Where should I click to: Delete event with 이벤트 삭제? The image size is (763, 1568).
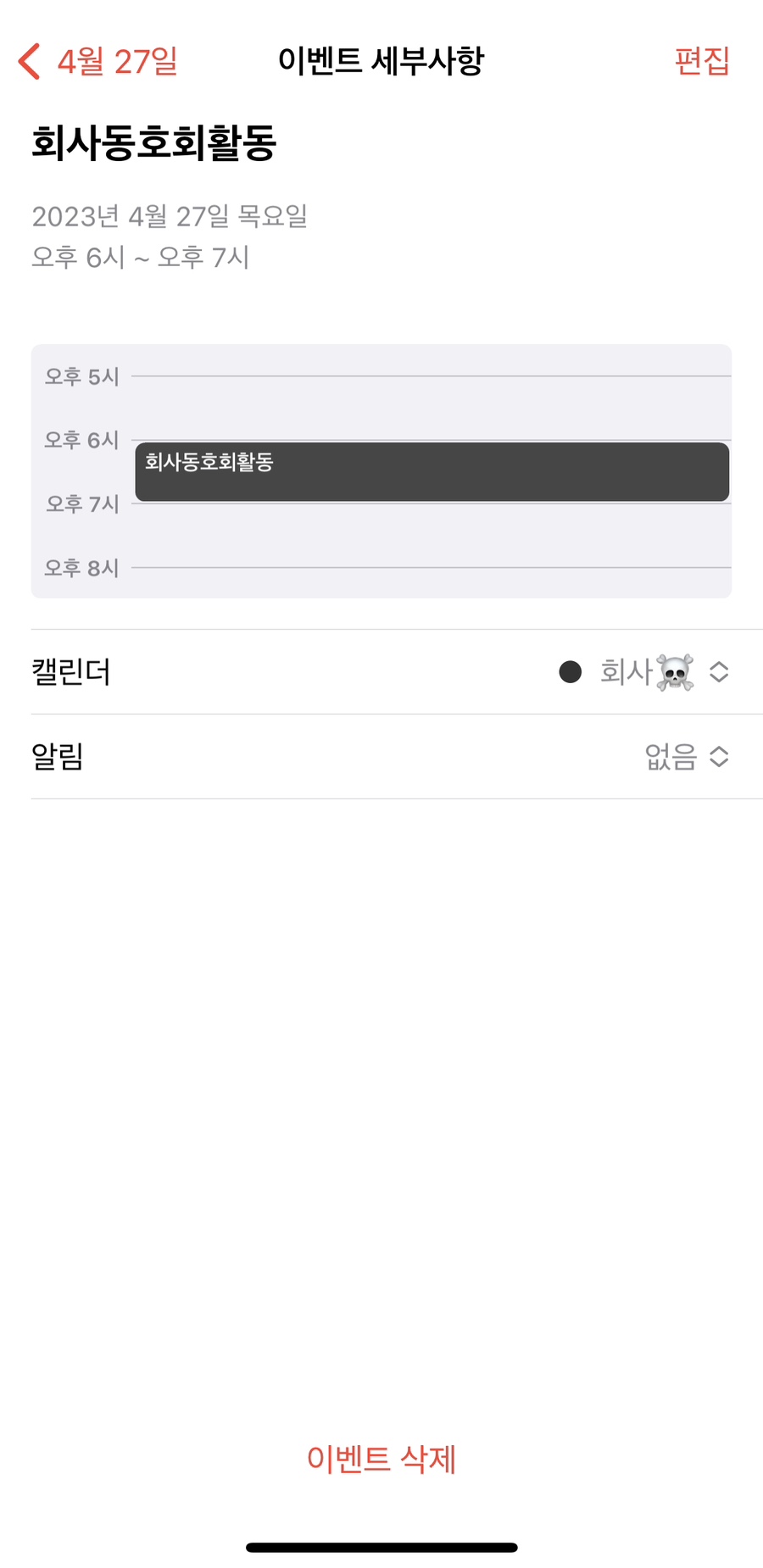[381, 1459]
